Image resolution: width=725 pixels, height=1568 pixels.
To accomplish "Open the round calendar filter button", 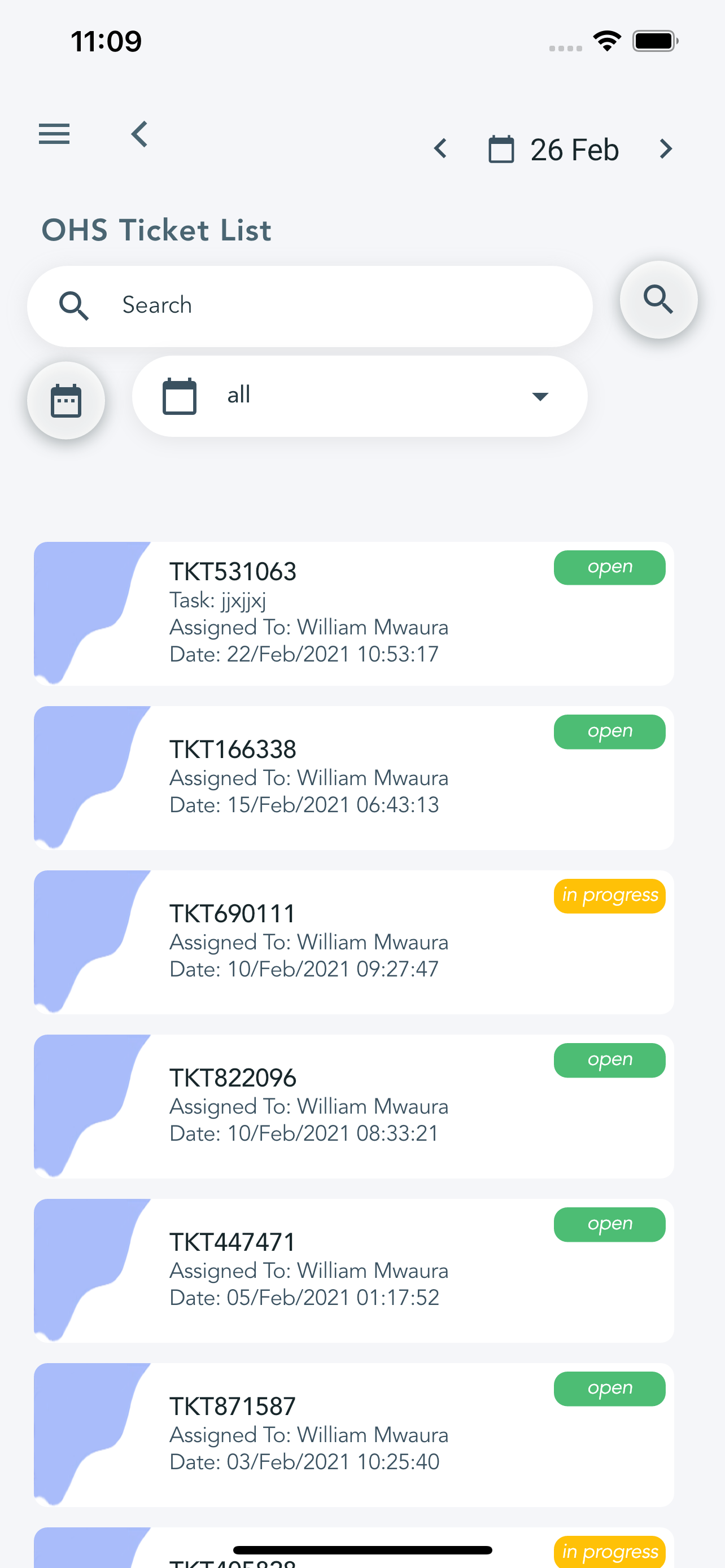I will tap(67, 401).
